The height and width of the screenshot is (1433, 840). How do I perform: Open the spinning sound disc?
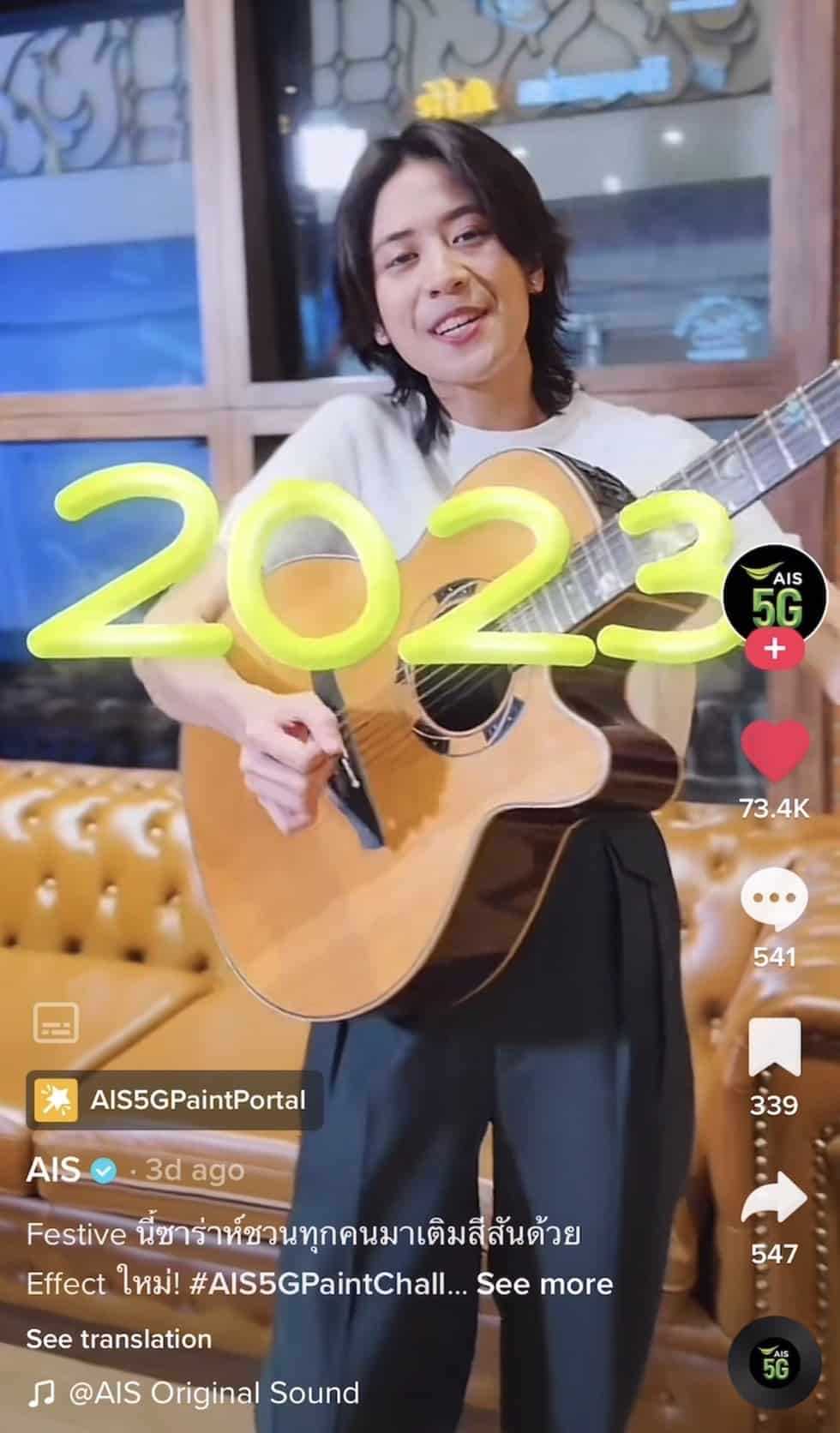point(775,1363)
